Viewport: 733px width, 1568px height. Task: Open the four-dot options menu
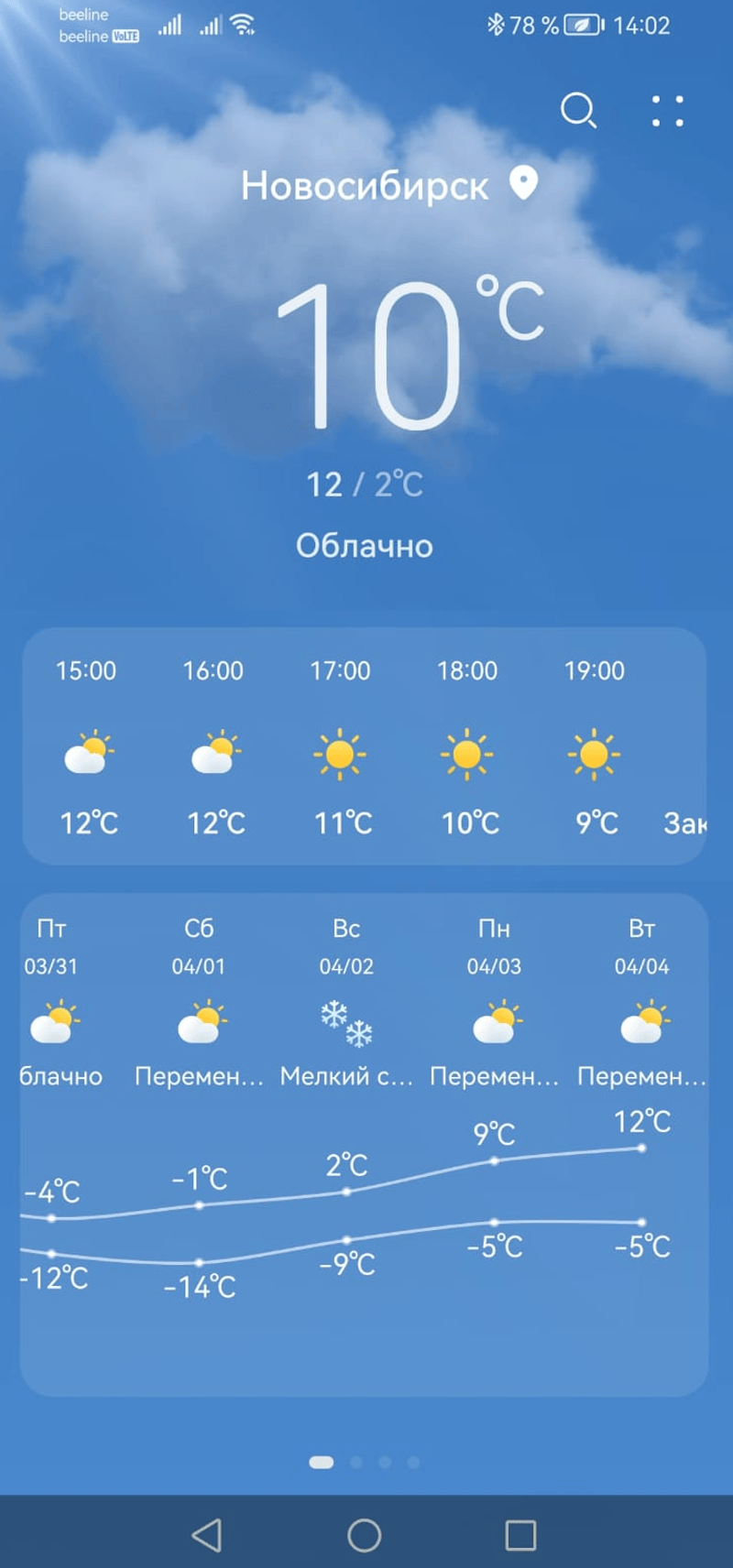tap(667, 111)
